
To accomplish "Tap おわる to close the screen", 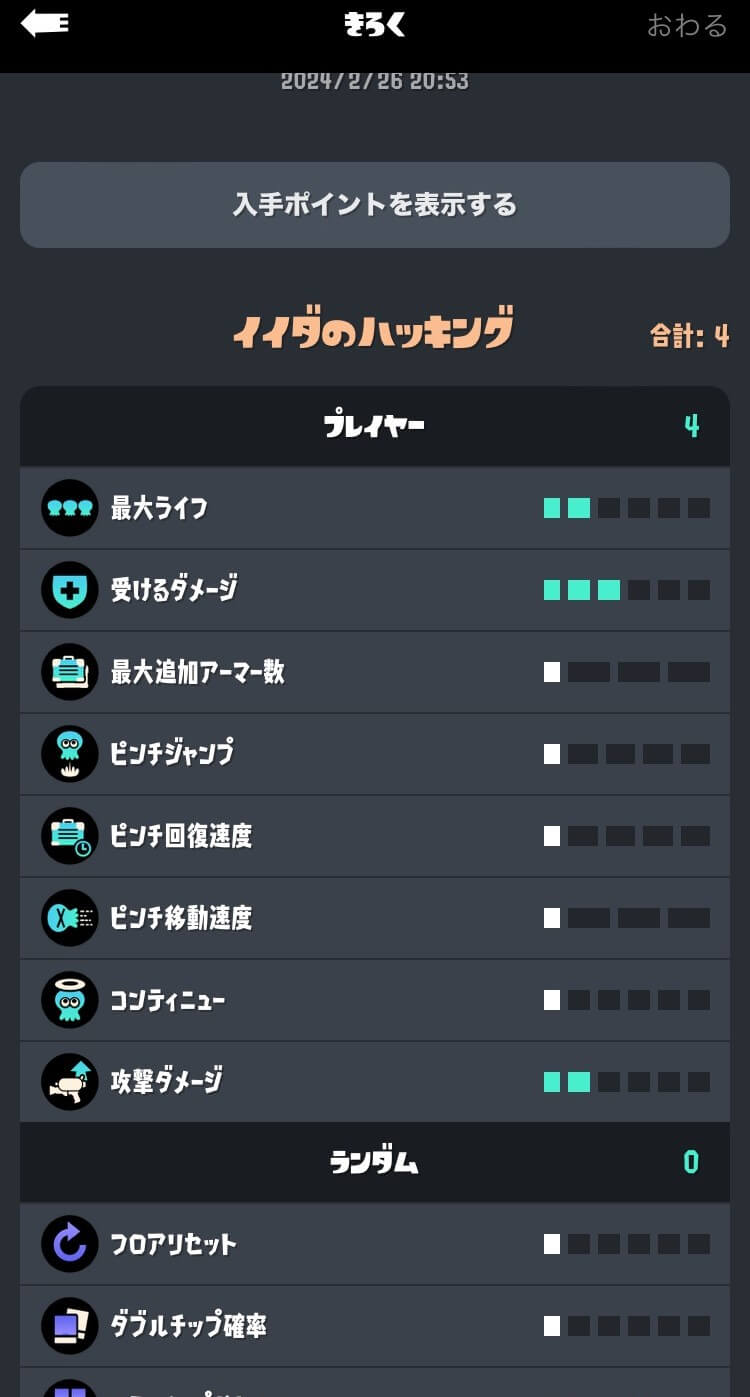I will click(x=687, y=25).
